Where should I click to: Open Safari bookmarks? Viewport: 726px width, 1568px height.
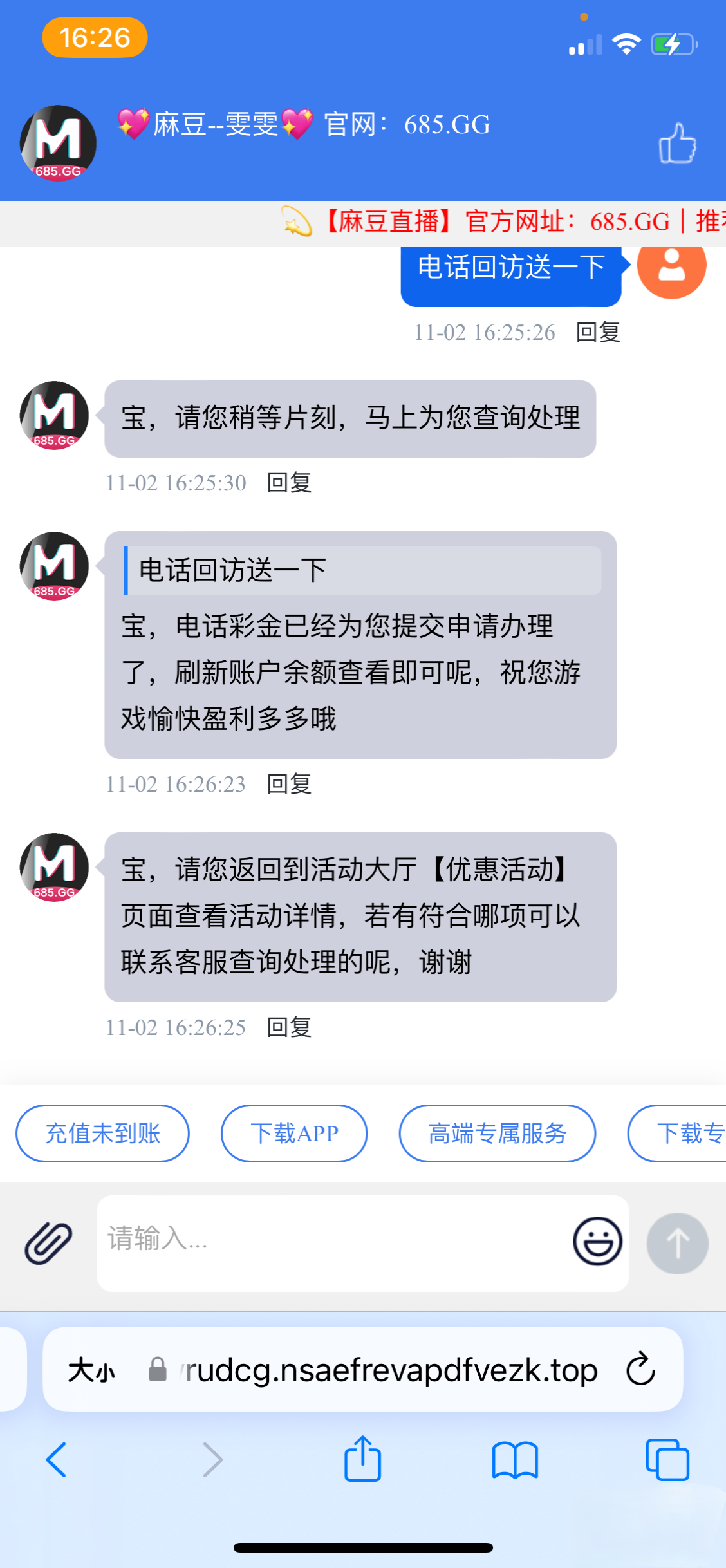click(x=515, y=1460)
